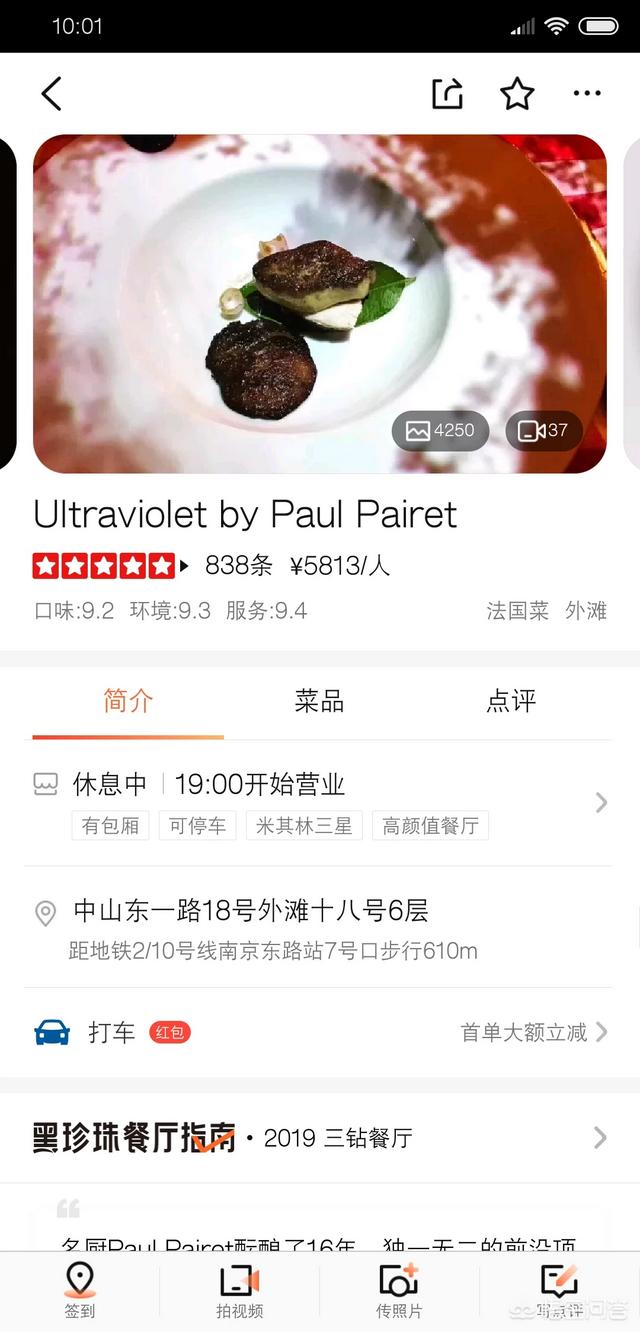Favorite the restaurant with the star icon

coord(517,94)
